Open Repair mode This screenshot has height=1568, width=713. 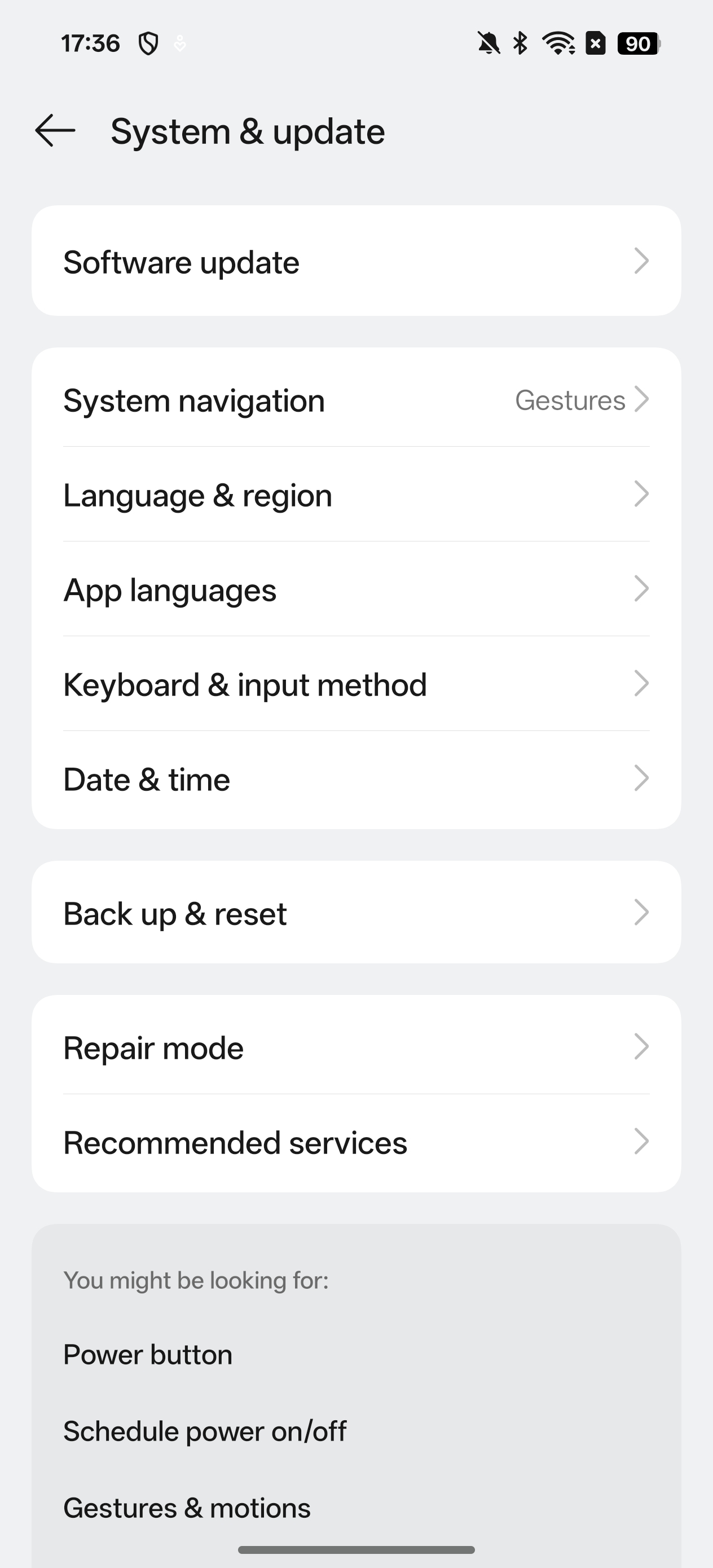(x=356, y=1047)
